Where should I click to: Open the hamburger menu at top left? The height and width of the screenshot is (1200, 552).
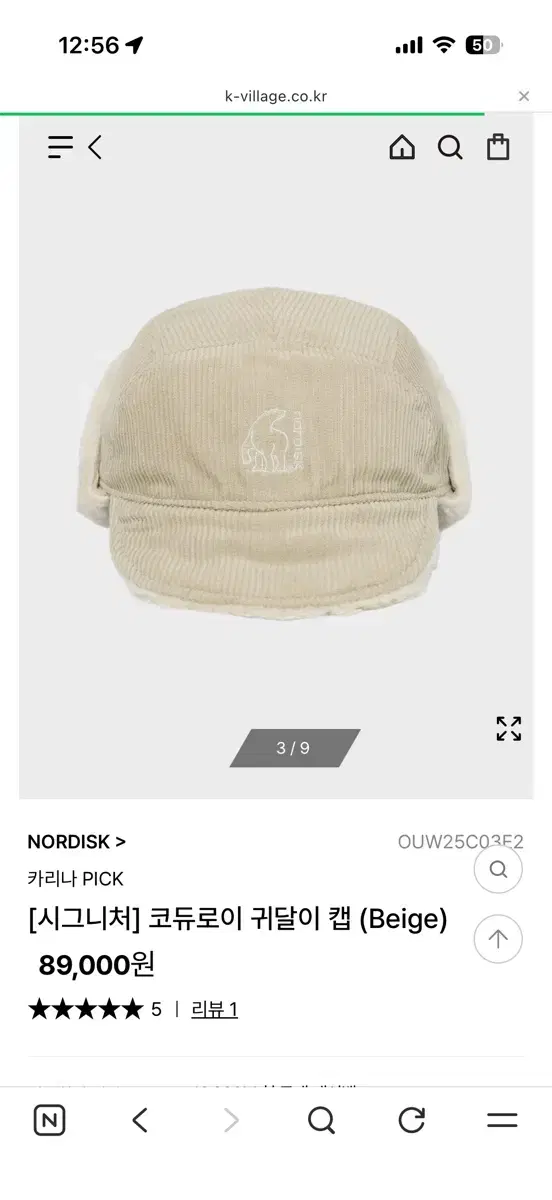pyautogui.click(x=60, y=148)
